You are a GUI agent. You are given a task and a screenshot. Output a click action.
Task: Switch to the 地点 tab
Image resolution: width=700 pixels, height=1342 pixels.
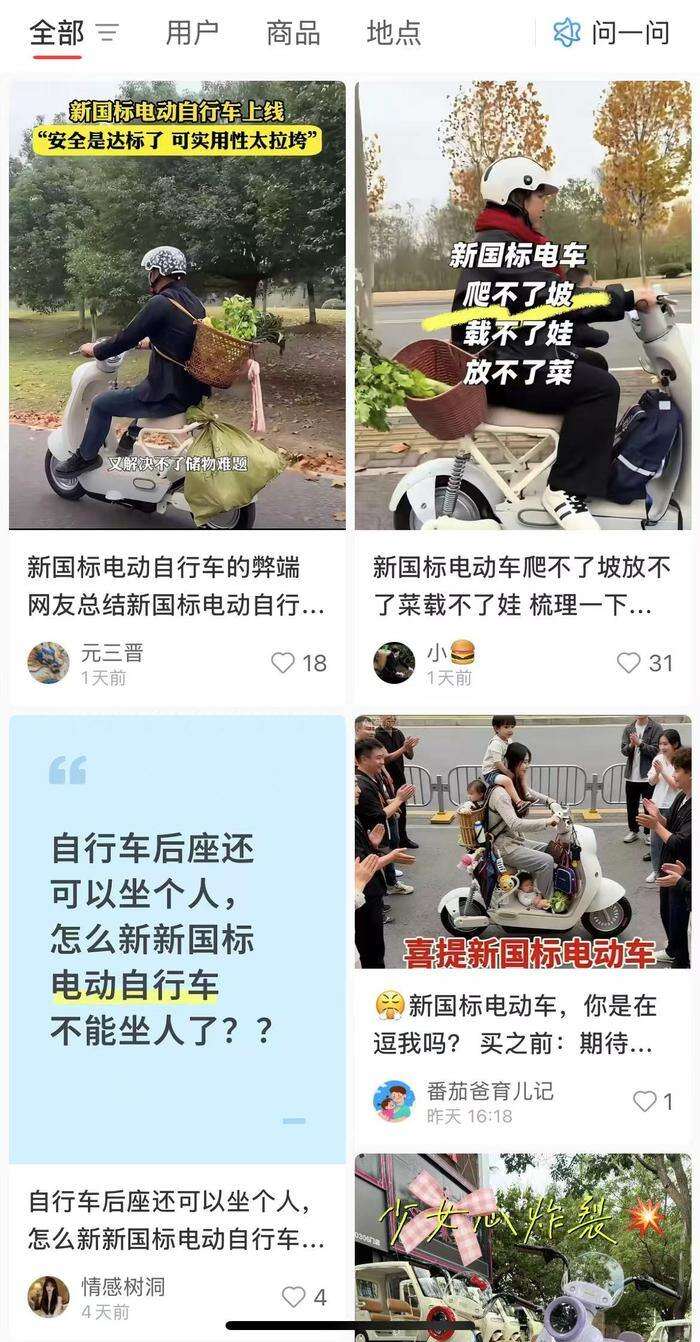(x=393, y=33)
